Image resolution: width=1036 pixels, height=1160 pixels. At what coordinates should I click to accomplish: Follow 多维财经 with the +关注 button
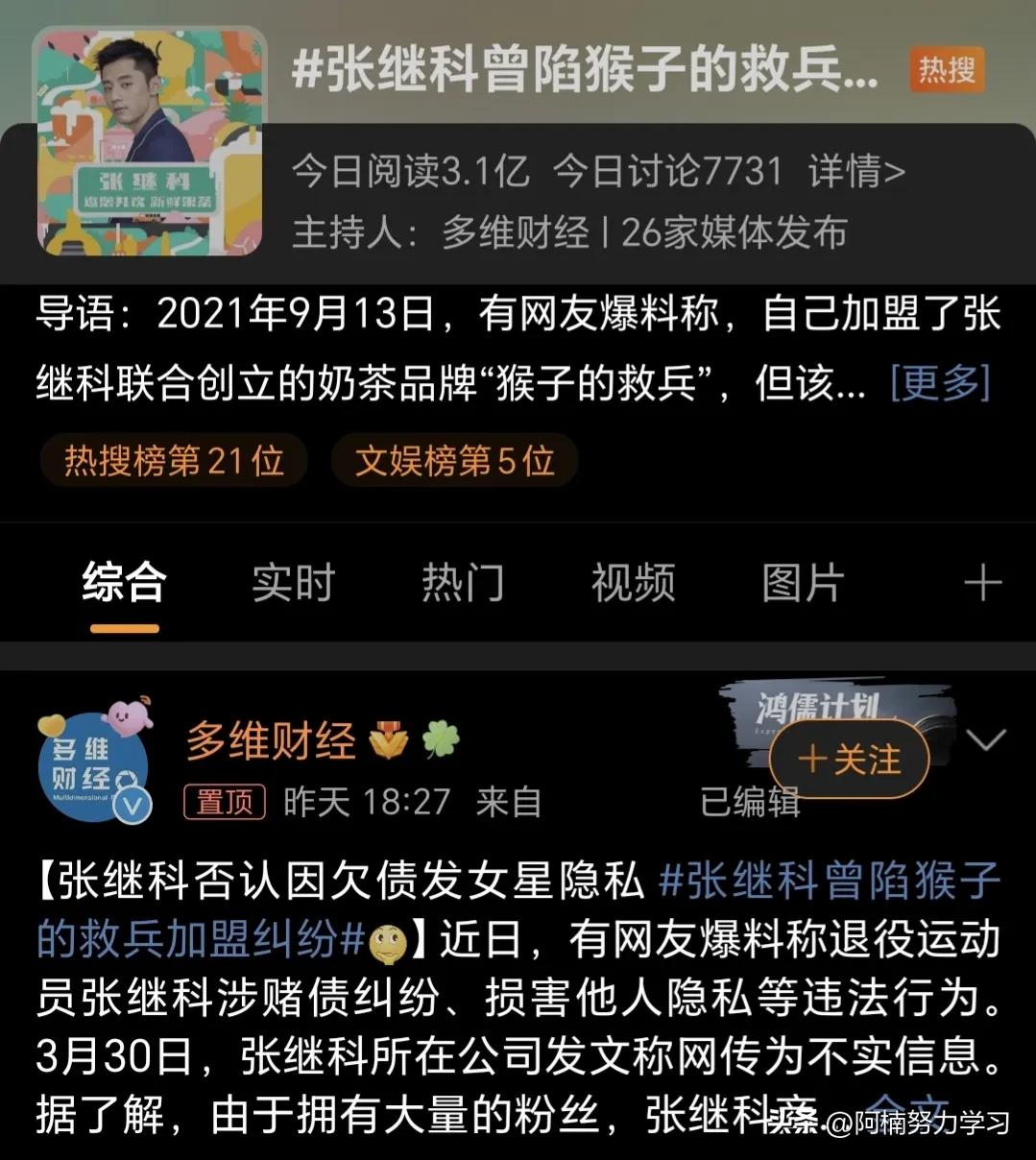tap(849, 760)
